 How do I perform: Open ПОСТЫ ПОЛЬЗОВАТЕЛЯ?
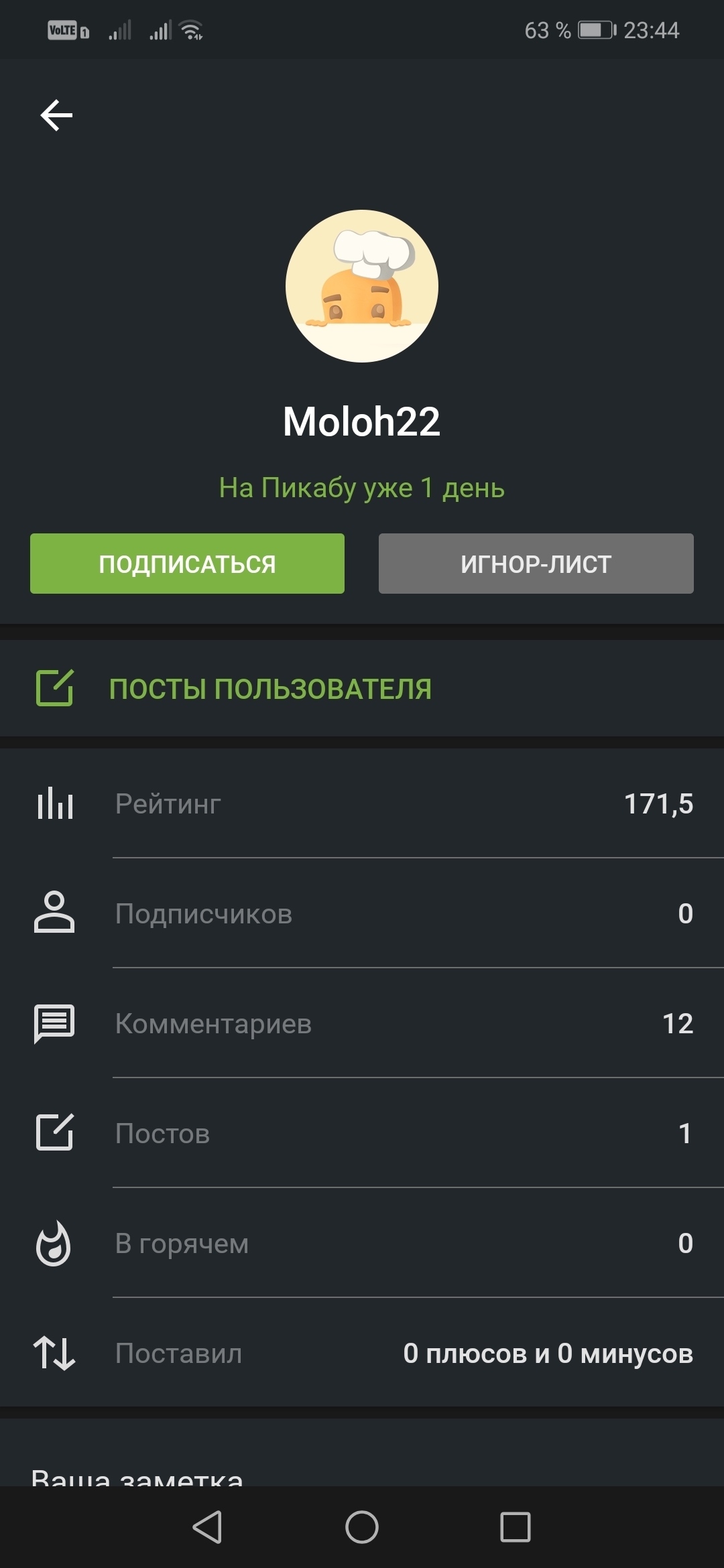coord(270,689)
